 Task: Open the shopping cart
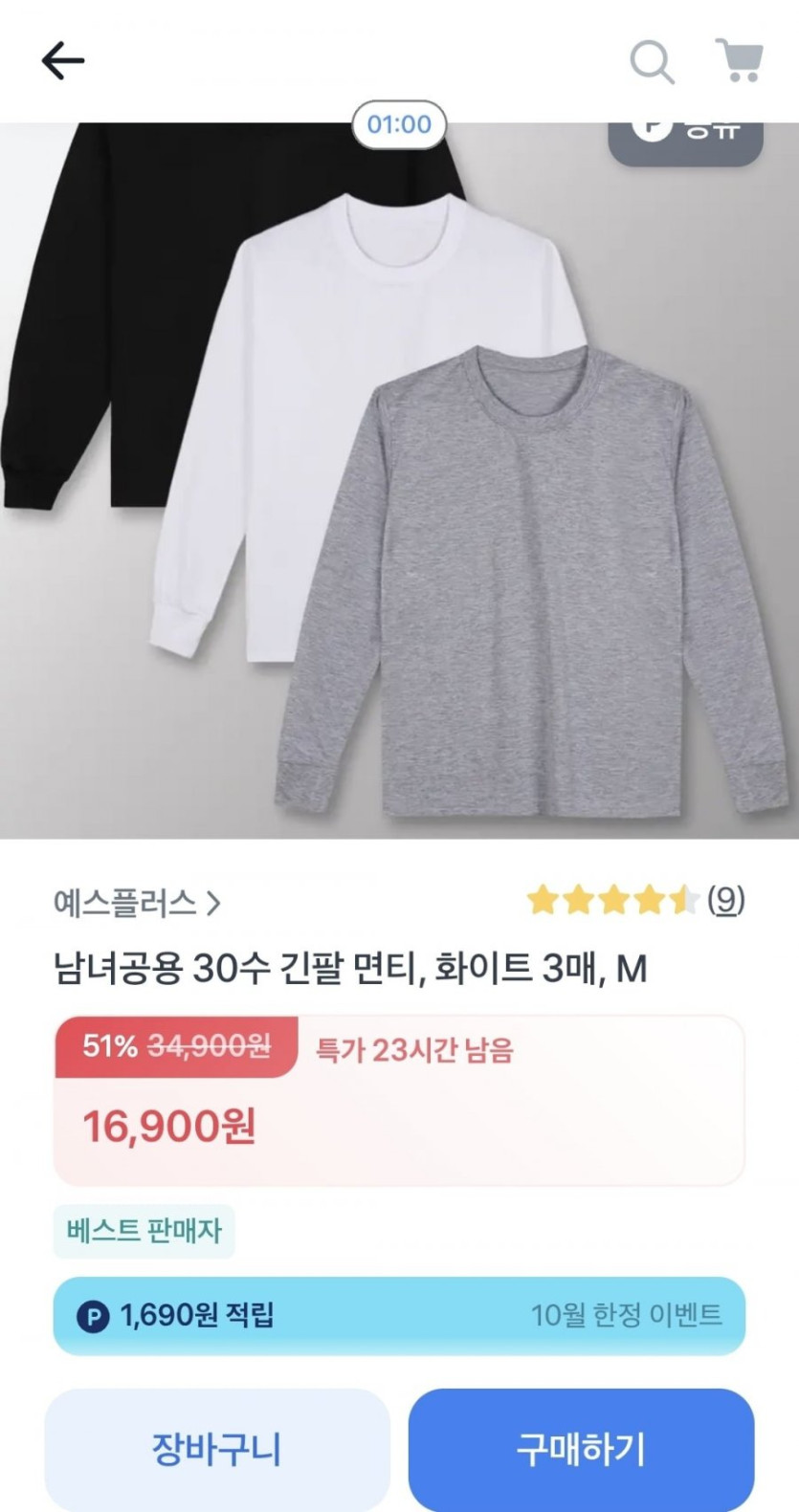click(740, 61)
